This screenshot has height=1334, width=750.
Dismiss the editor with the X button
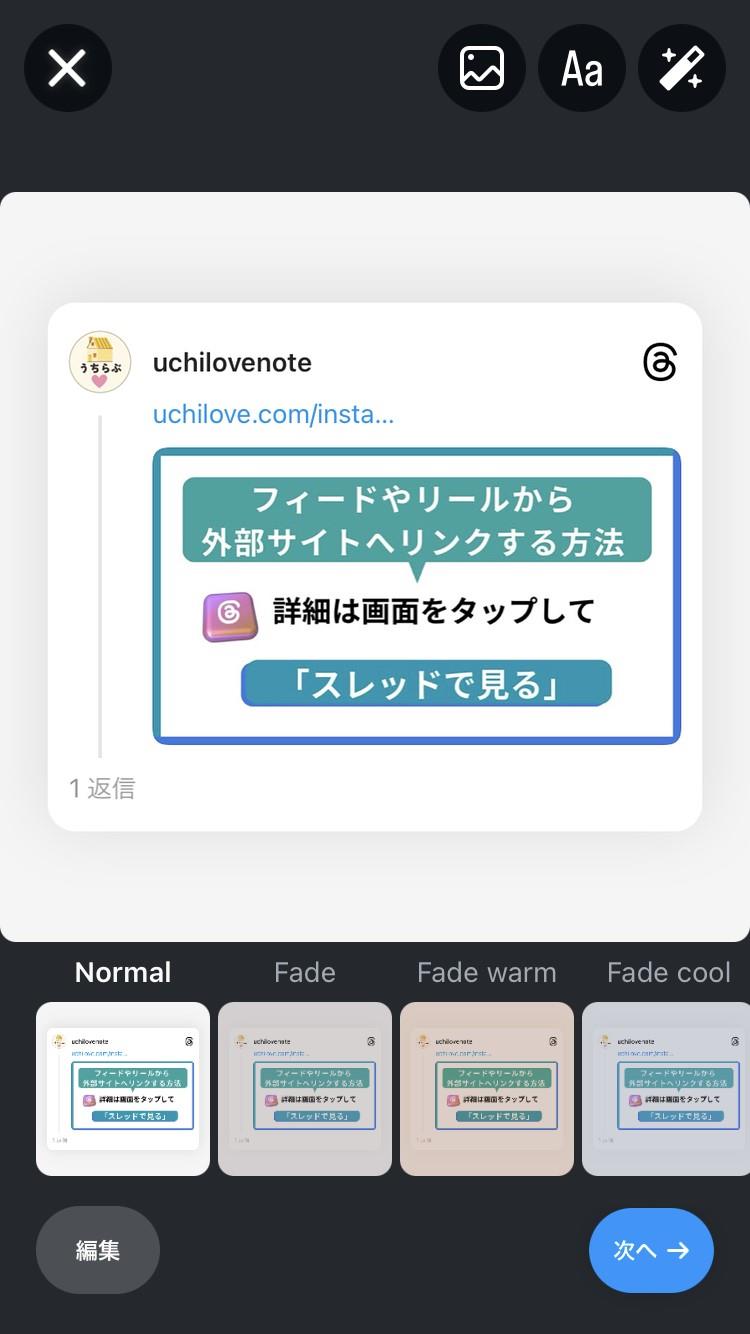click(x=67, y=68)
